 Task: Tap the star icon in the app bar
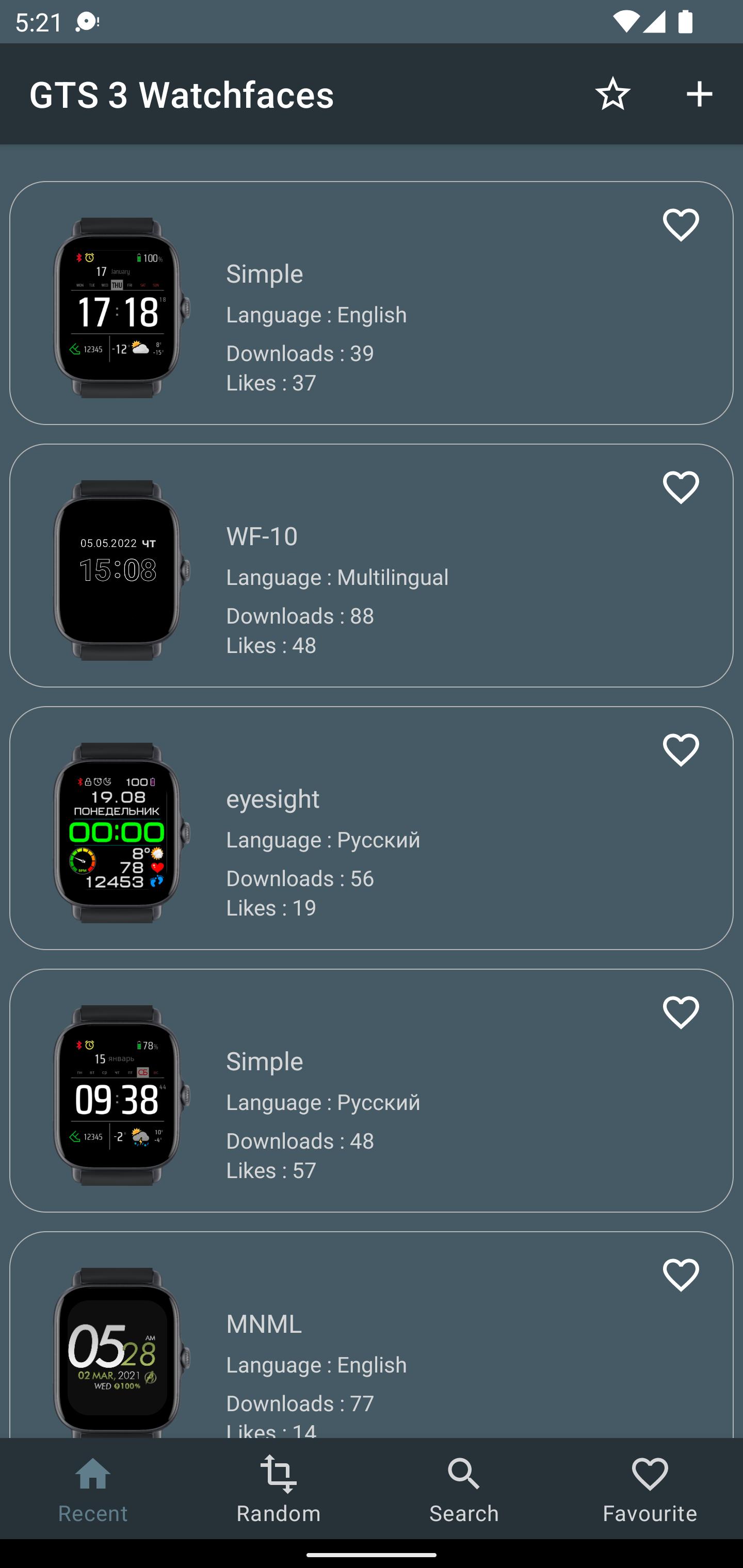(x=612, y=94)
